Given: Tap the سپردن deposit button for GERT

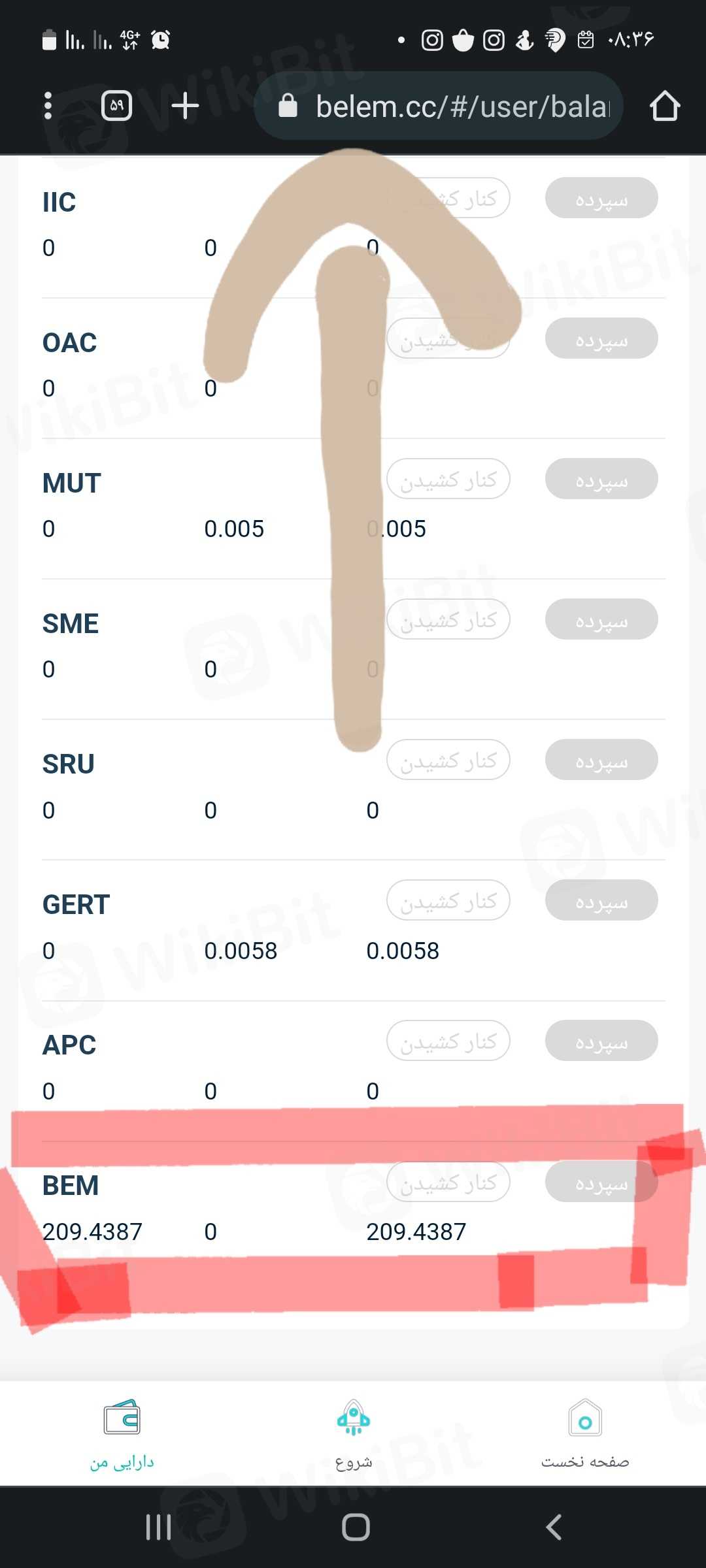Looking at the screenshot, I should (x=601, y=900).
